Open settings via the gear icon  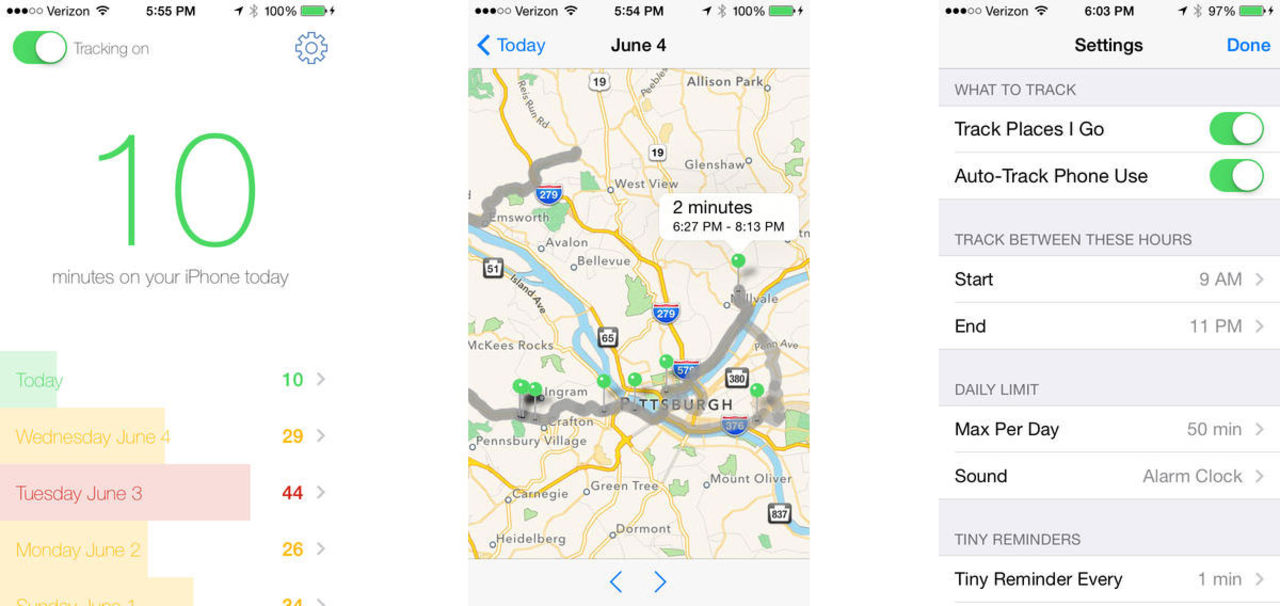(311, 48)
